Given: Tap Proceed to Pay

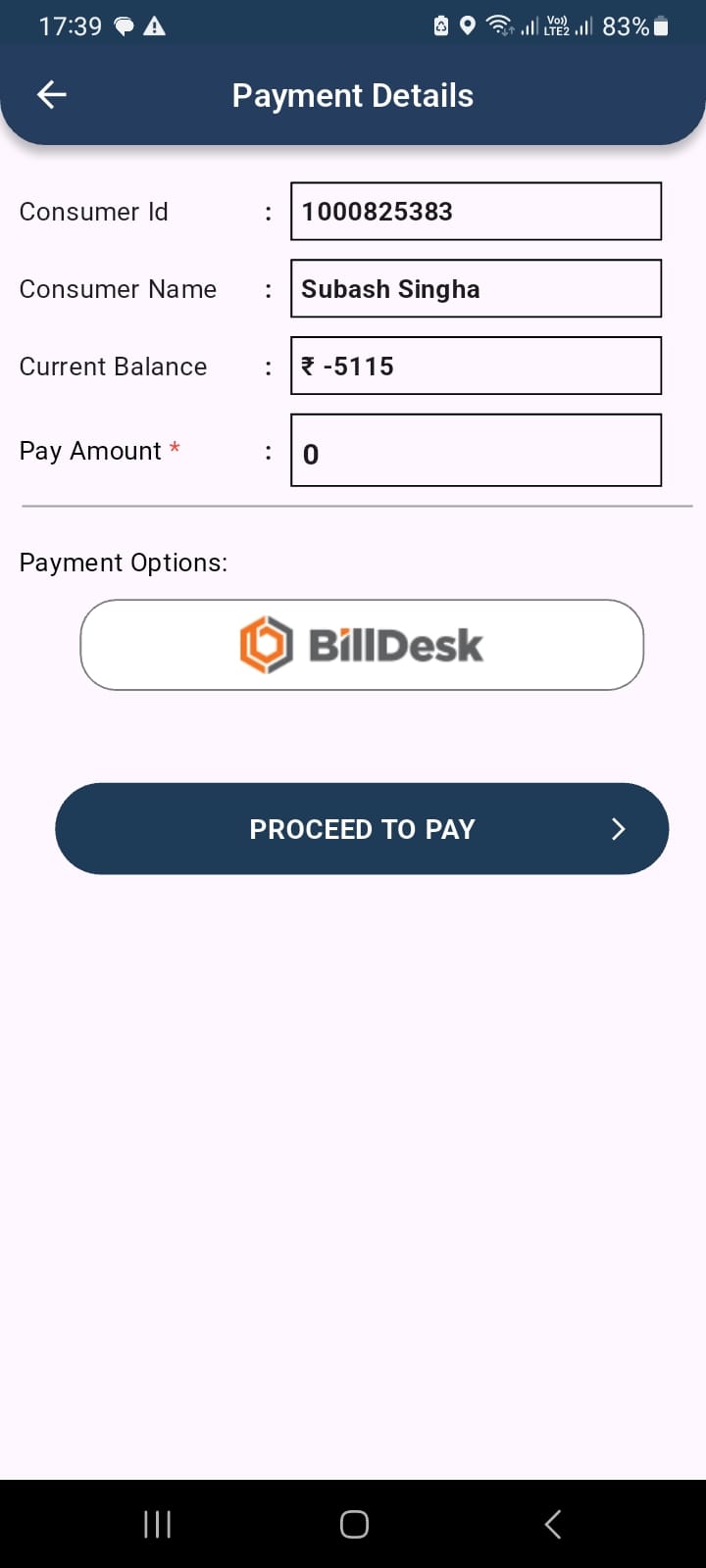Looking at the screenshot, I should click(362, 829).
